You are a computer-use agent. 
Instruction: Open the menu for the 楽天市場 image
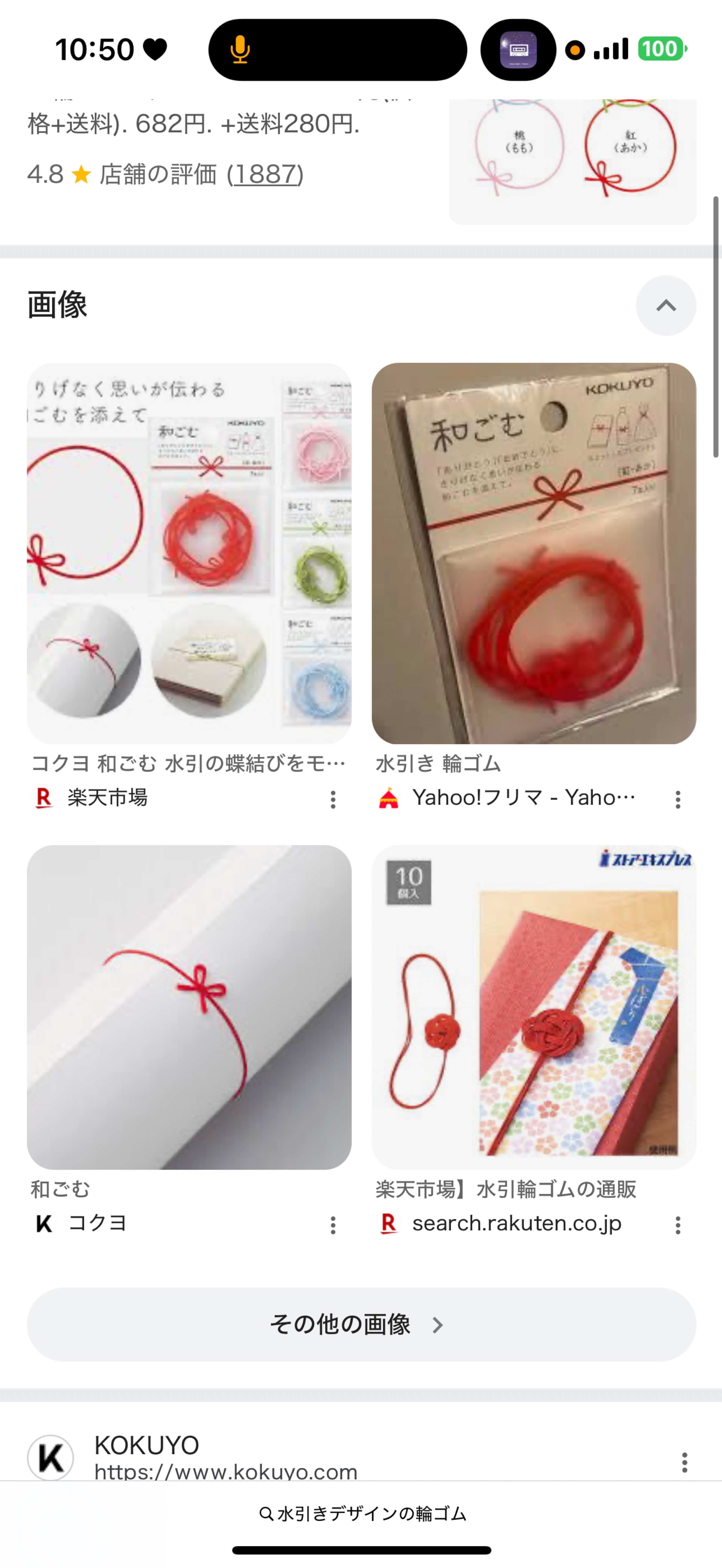(332, 799)
